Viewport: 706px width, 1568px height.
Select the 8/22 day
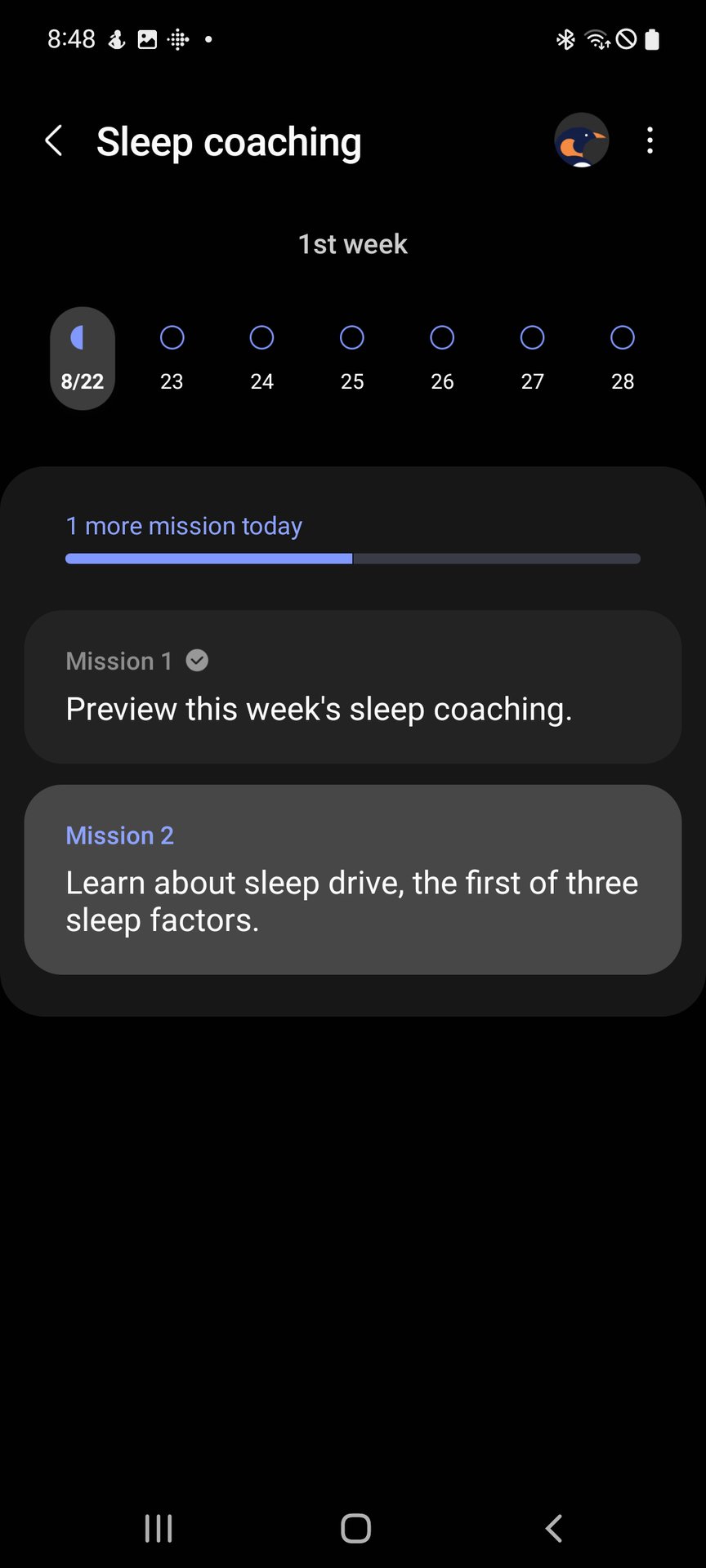point(82,358)
